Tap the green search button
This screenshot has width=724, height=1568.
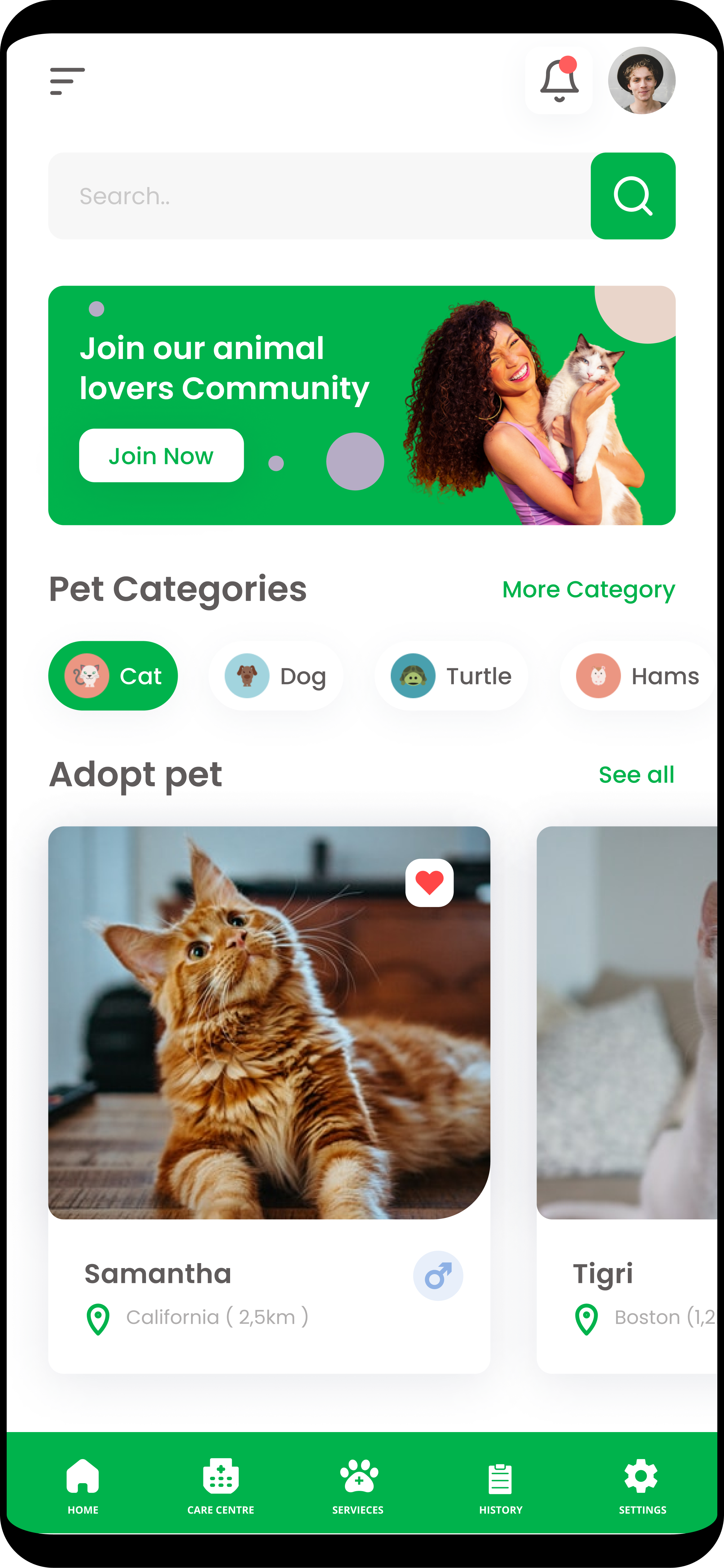point(633,196)
